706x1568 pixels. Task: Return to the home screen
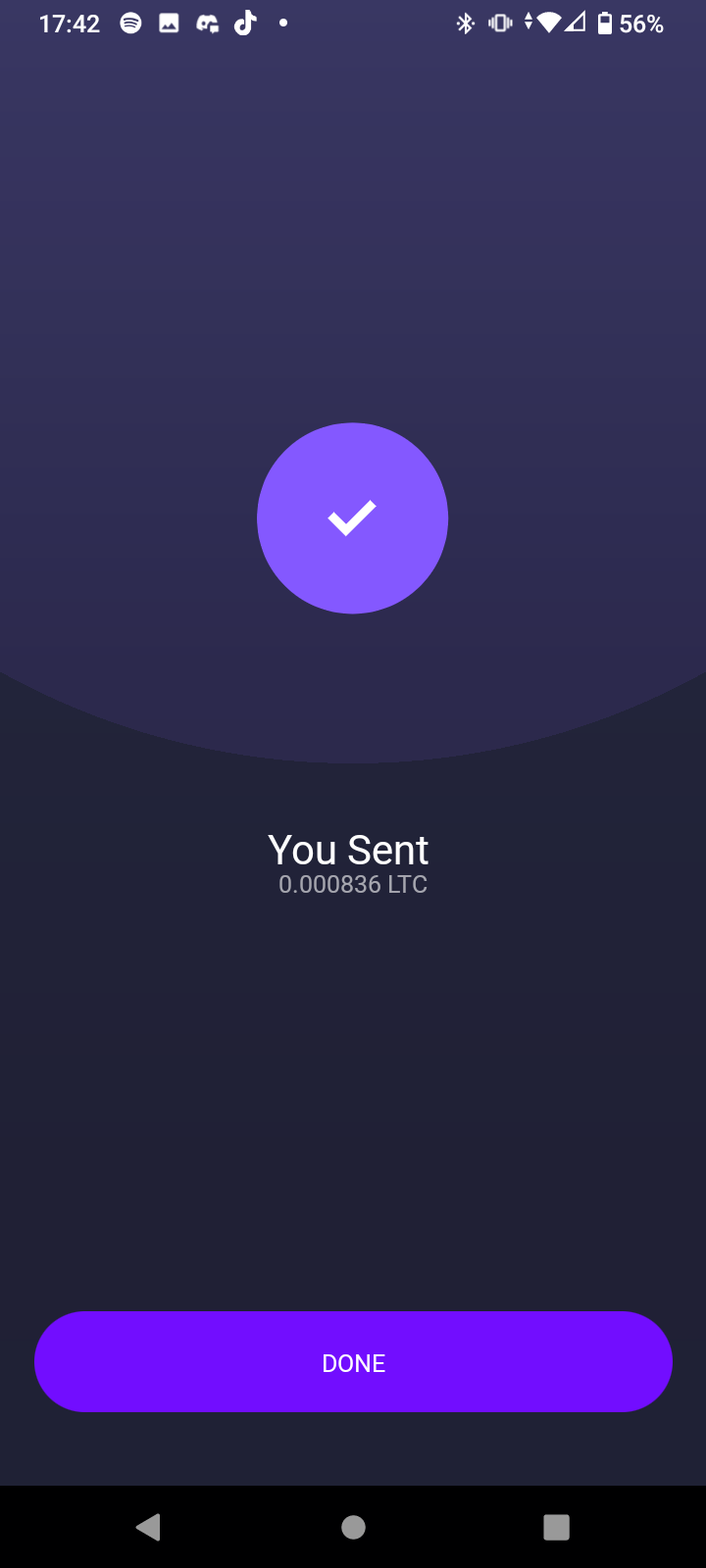tap(353, 1527)
